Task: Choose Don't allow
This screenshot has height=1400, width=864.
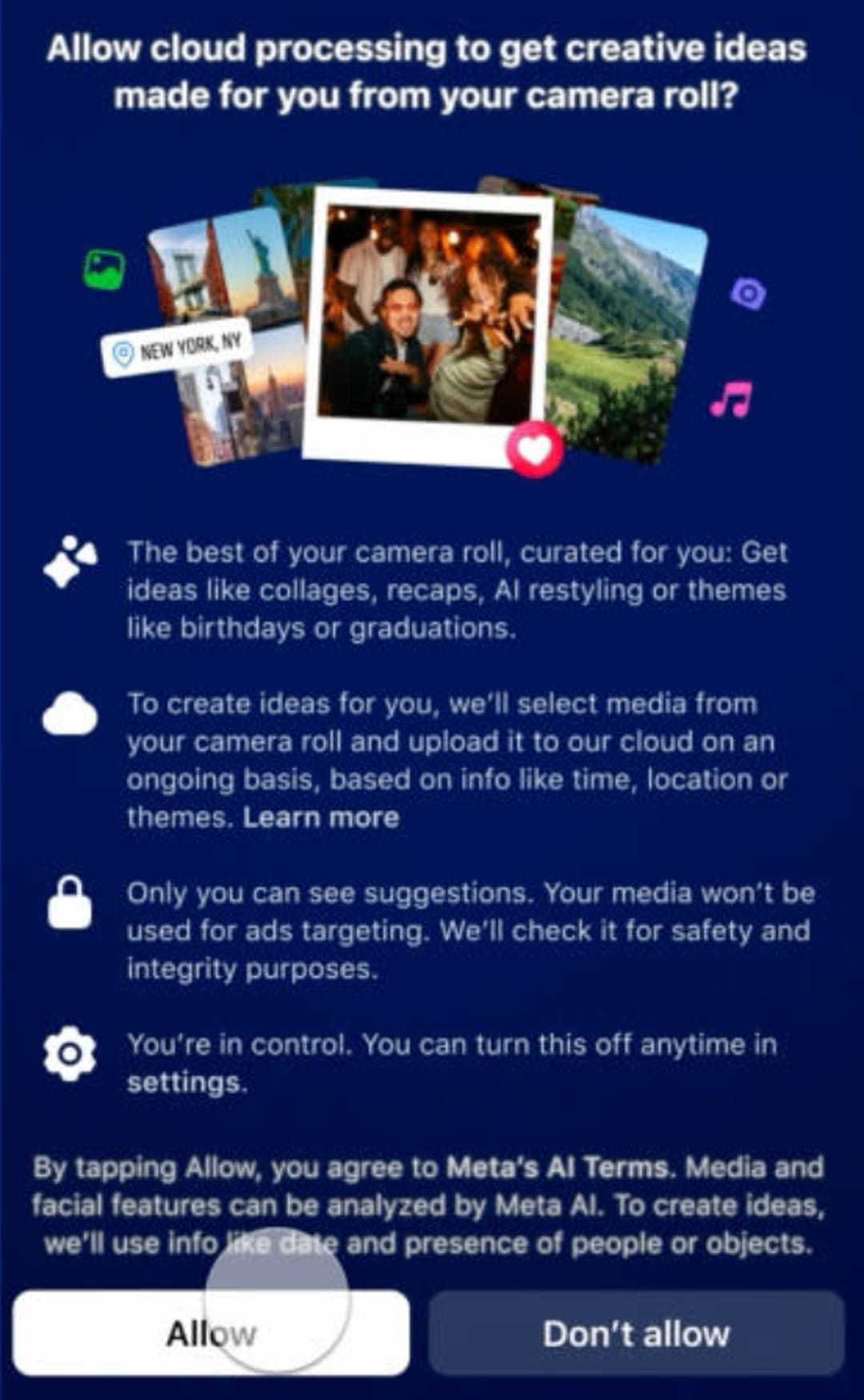Action: (x=636, y=1333)
